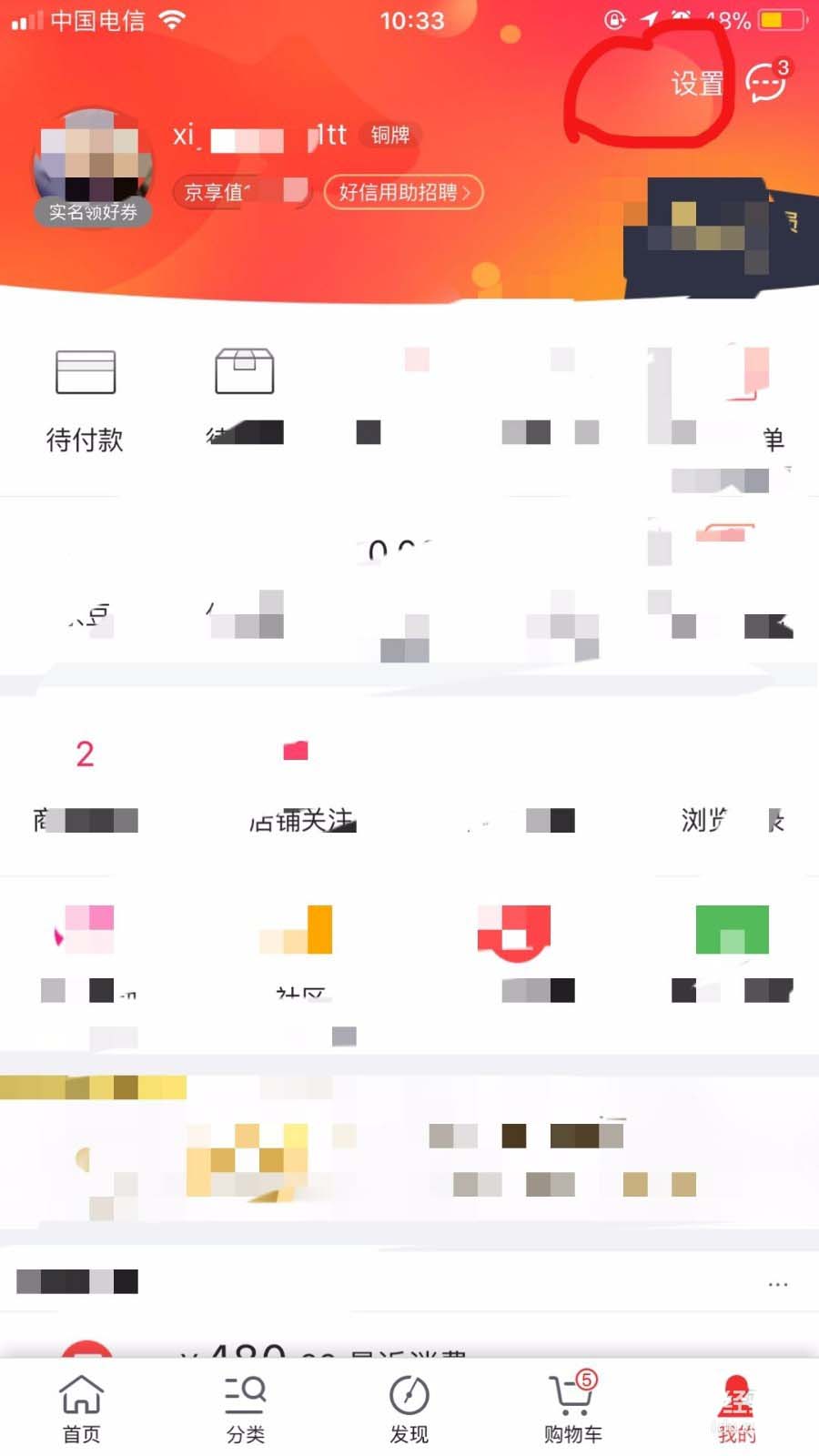Open the 购物车 cart tab
Image resolution: width=819 pixels, height=1456 pixels.
572,1408
